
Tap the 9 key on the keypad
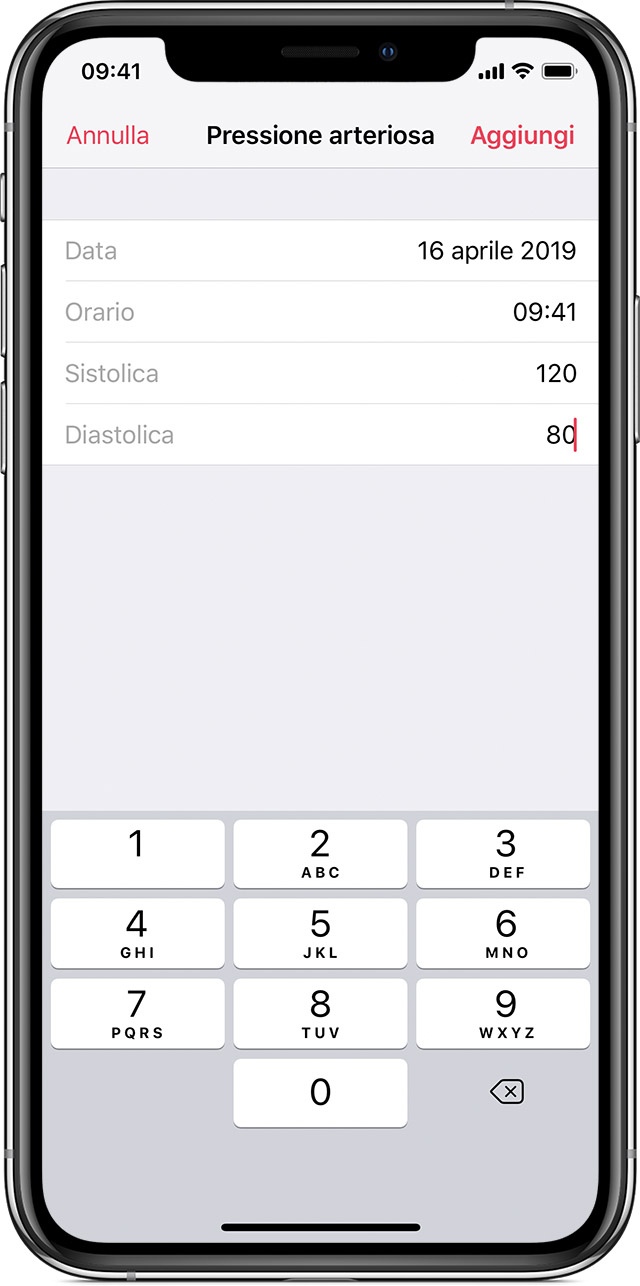[505, 1013]
